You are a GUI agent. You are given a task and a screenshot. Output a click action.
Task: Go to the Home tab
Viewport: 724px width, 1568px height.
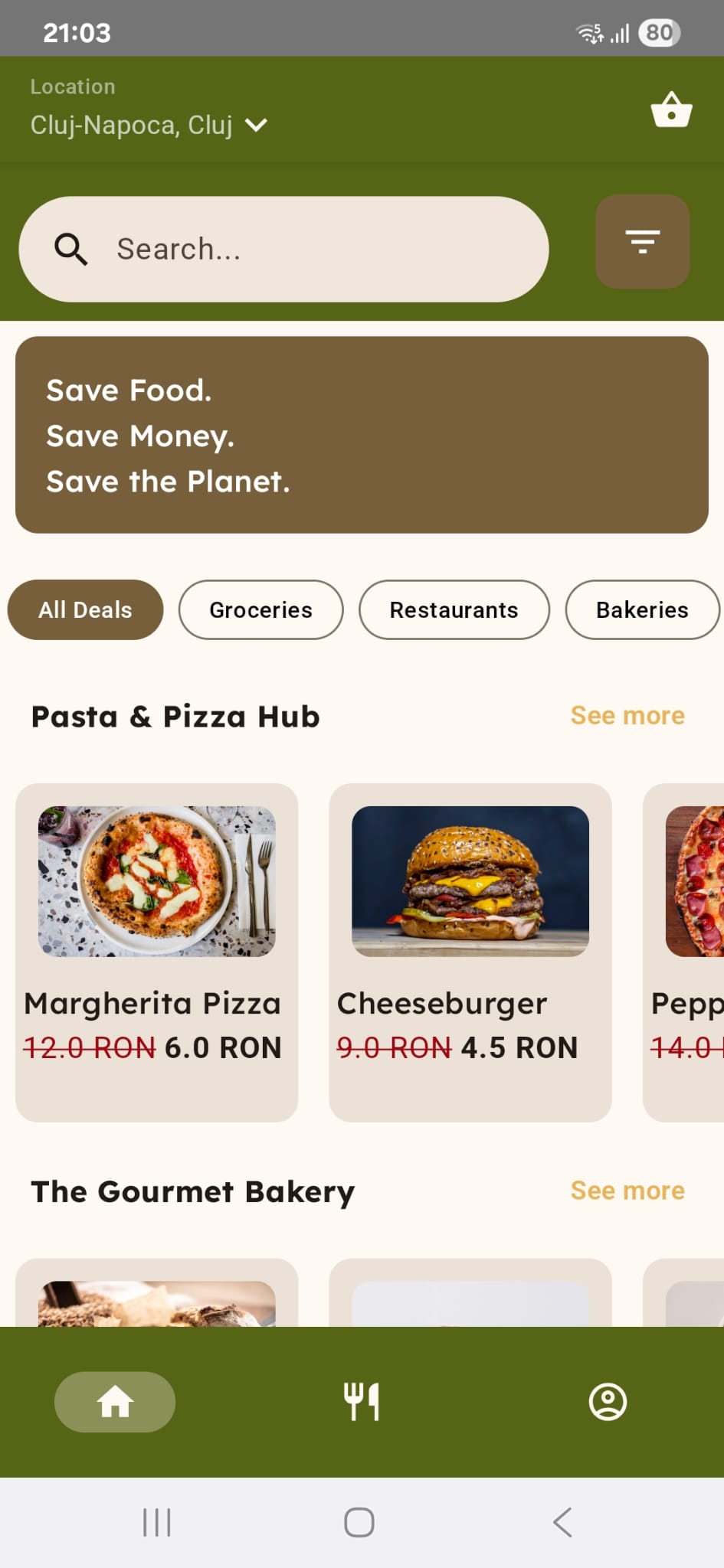pos(115,1402)
